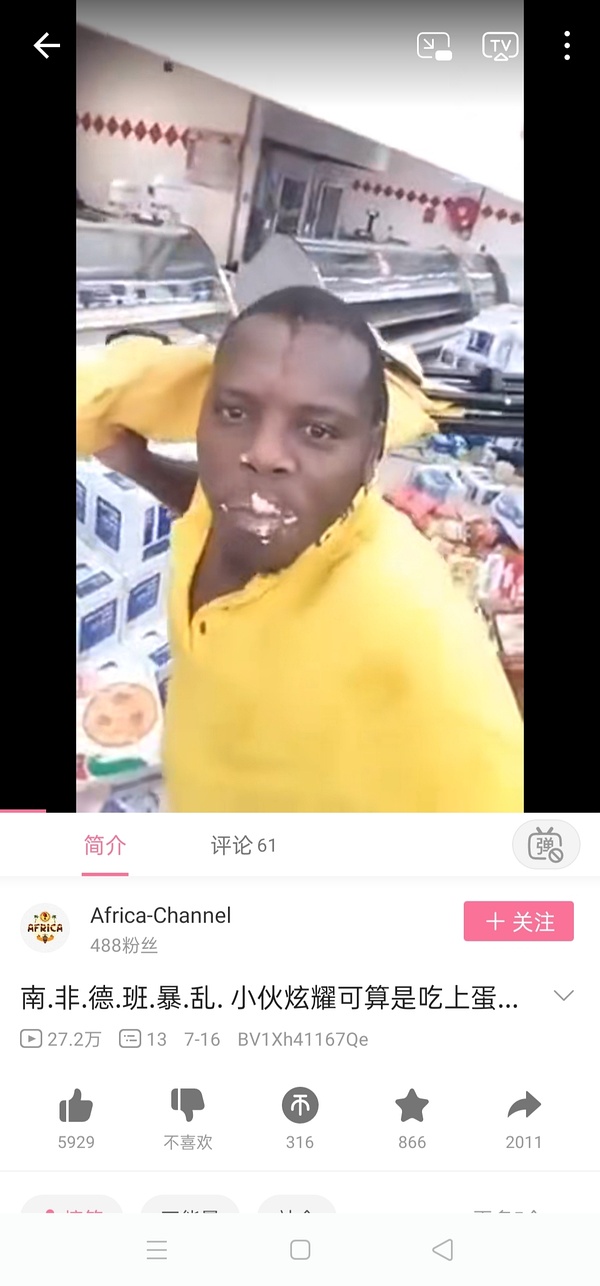600x1286 pixels.
Task: Follow Africa-Channel with the 关注 button
Action: [518, 921]
